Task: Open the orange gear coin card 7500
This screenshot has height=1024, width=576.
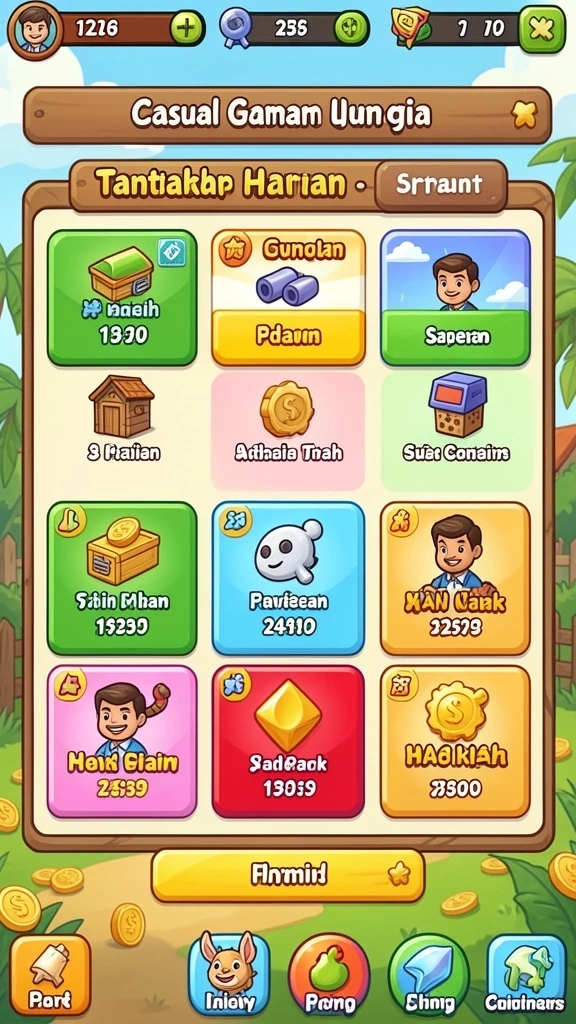Action: [455, 742]
